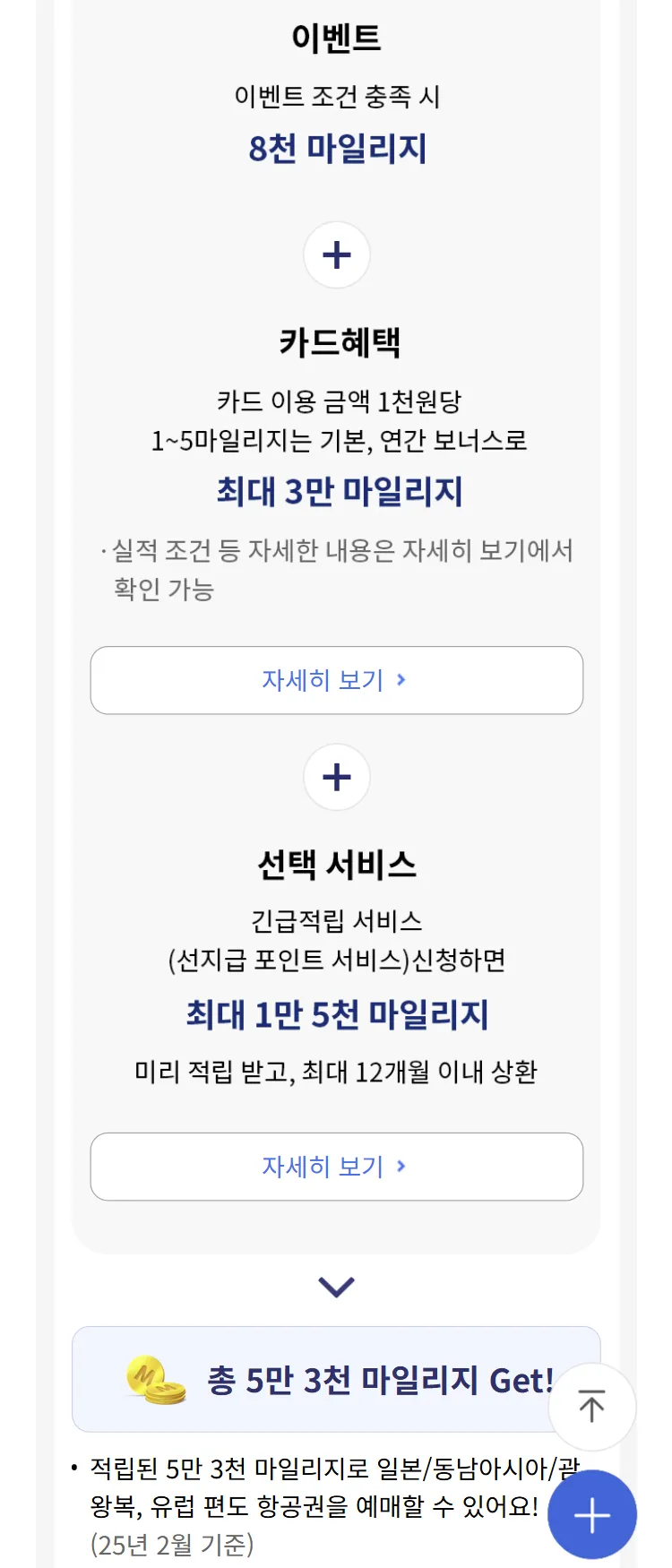This screenshot has width=672, height=1568.
Task: Open 자세히 보기 under 선택 서비스
Action: (x=336, y=1167)
